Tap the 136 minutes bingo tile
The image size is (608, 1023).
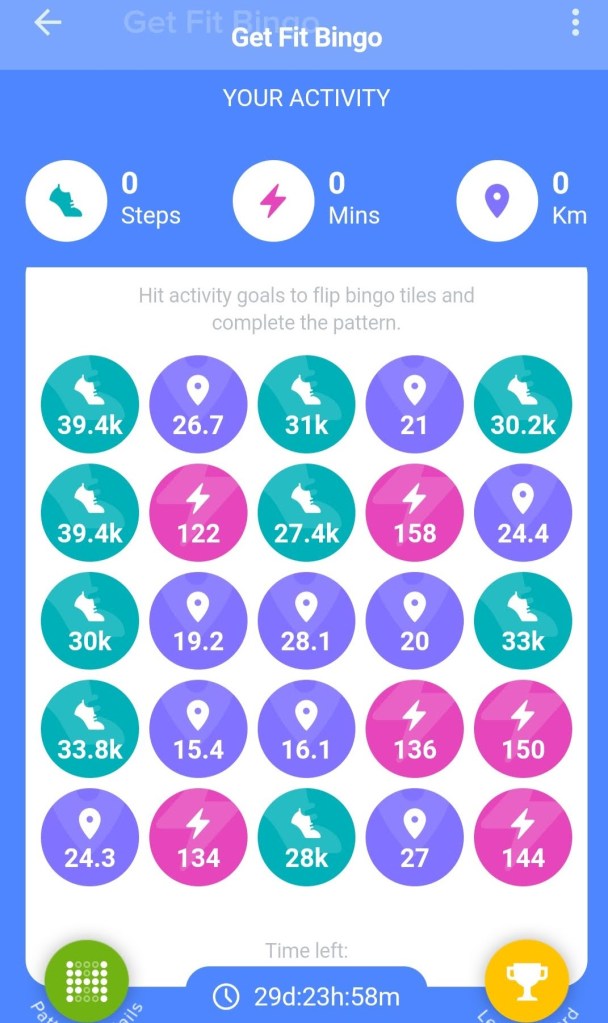point(414,728)
